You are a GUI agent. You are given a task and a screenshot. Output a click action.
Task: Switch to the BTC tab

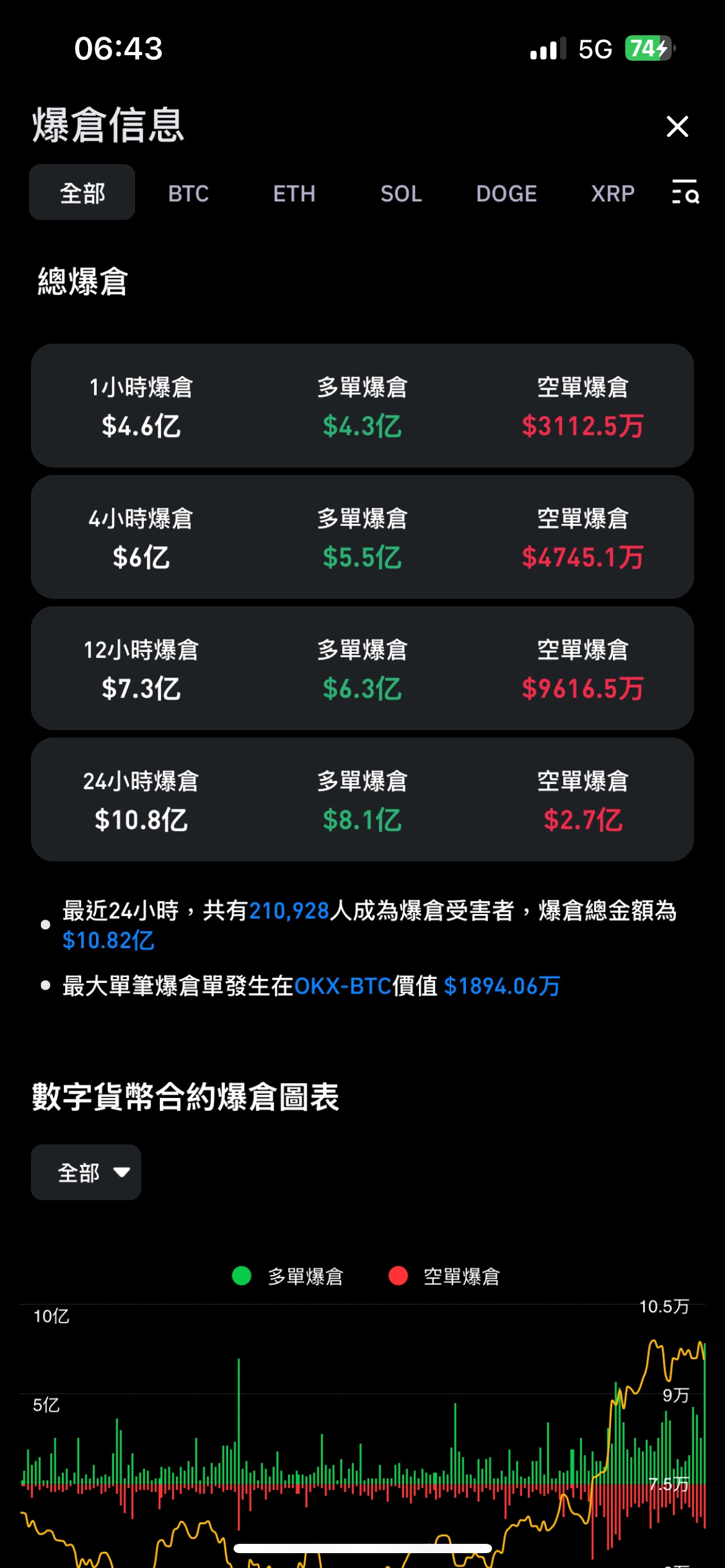pos(188,194)
